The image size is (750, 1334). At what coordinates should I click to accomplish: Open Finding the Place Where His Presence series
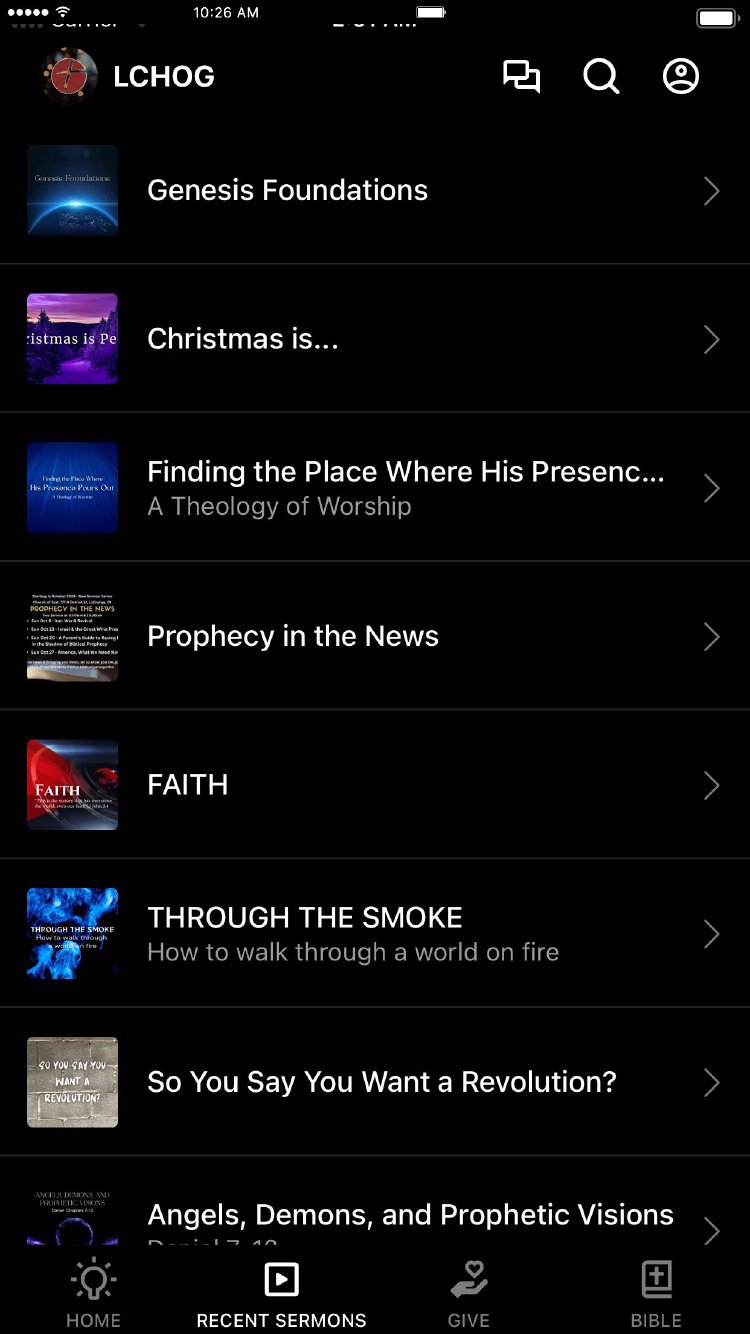[x=375, y=488]
